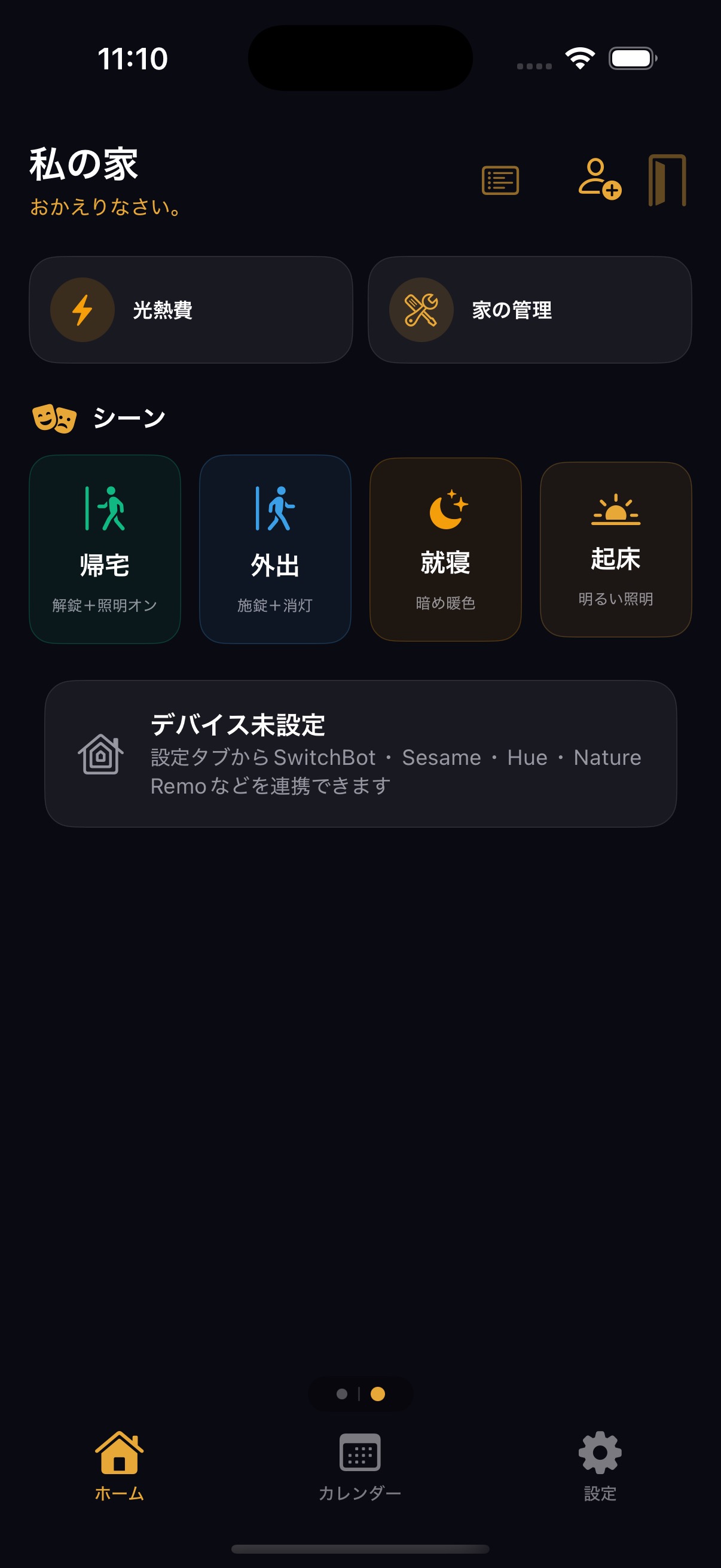Open the notes list icon in the header
721x1568 pixels.
(x=500, y=181)
